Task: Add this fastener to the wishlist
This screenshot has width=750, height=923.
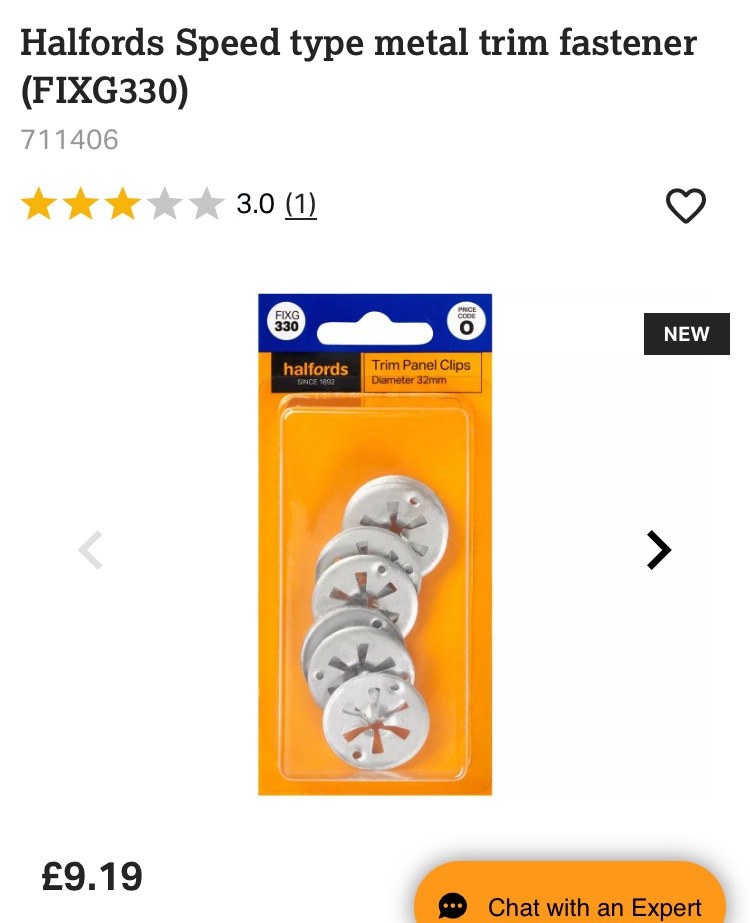Action: click(x=686, y=206)
